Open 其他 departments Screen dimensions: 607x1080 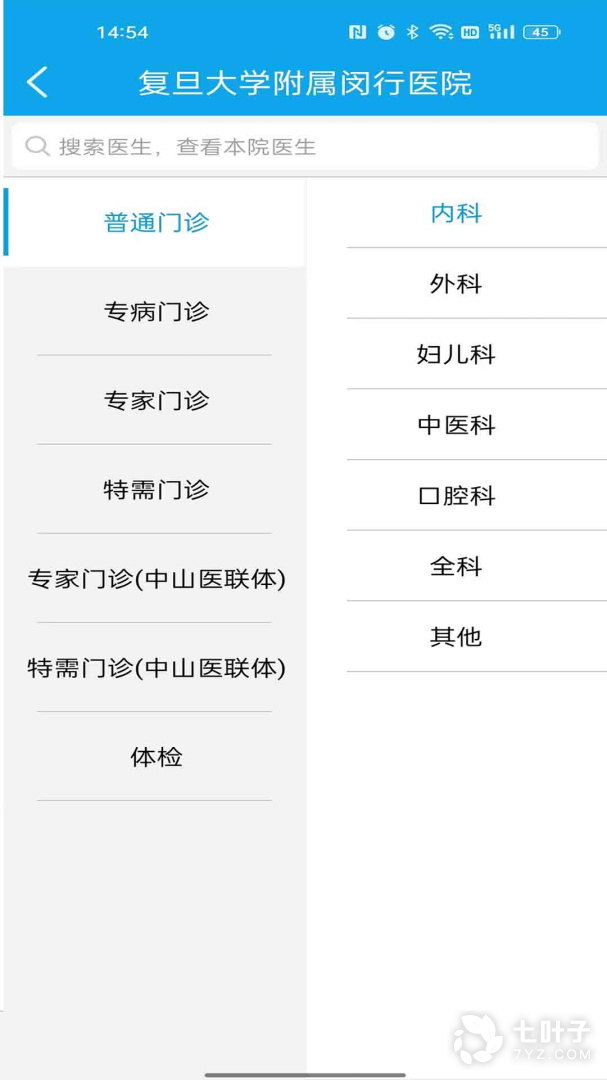pos(456,637)
